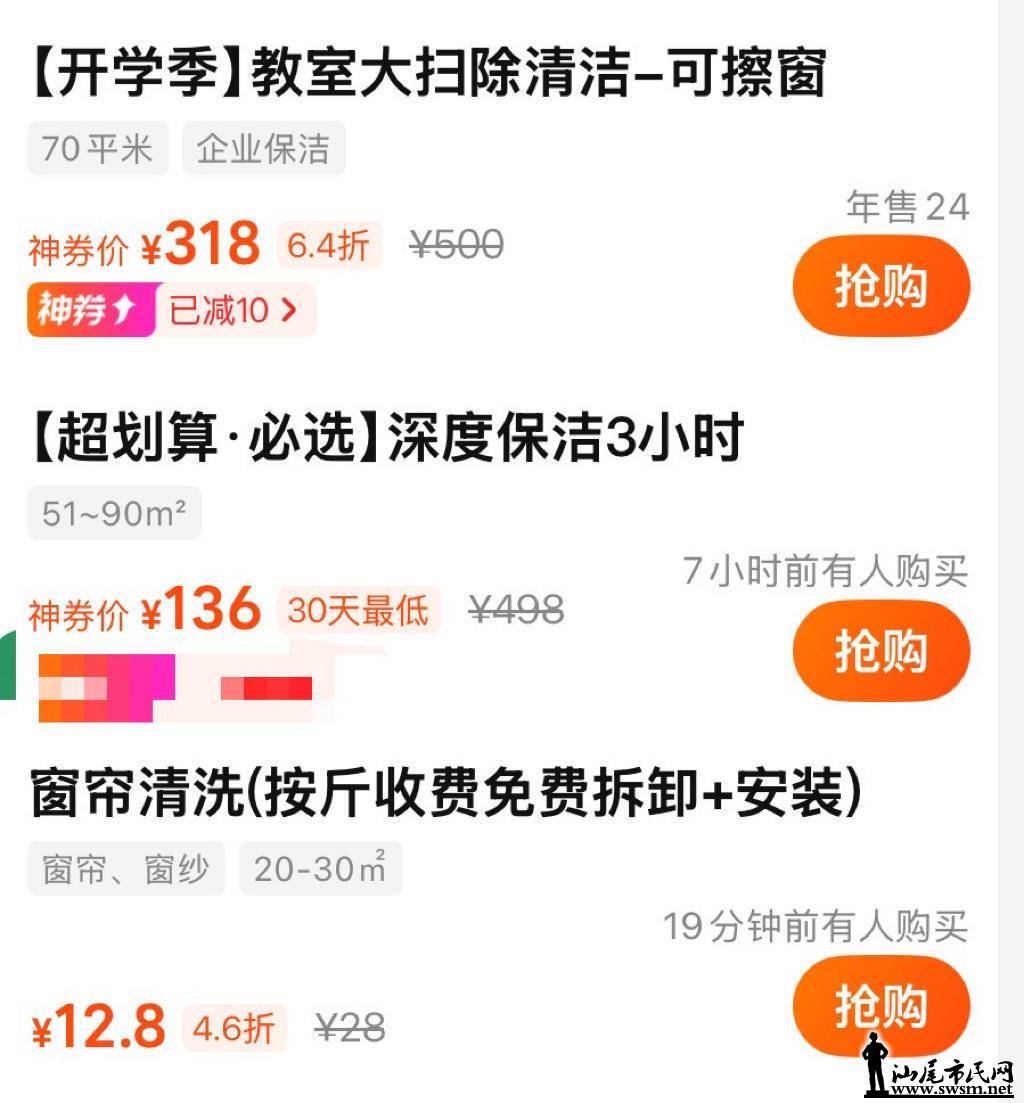Tap 抢购 for 教室大扫除清洁

[x=881, y=287]
